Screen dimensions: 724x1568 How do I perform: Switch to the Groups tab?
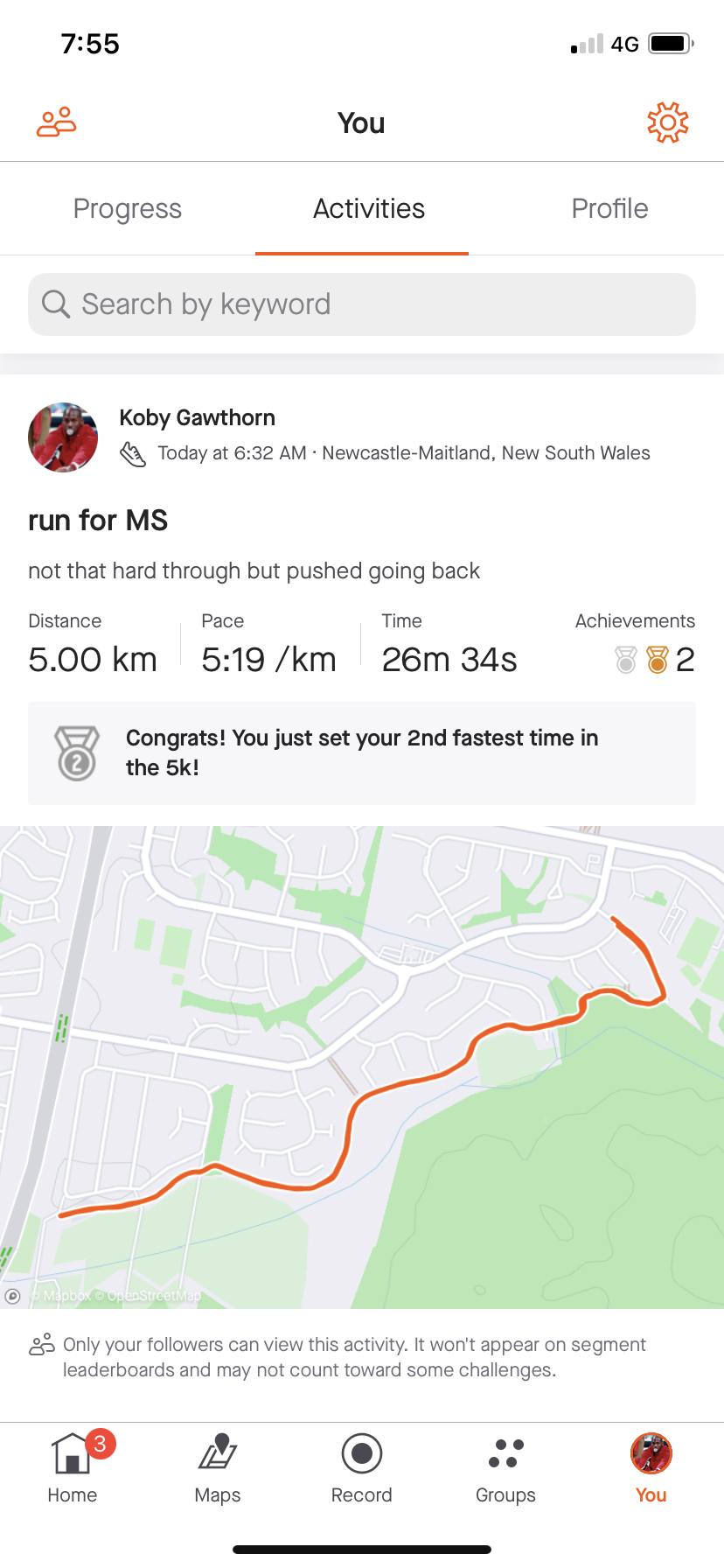506,1467
